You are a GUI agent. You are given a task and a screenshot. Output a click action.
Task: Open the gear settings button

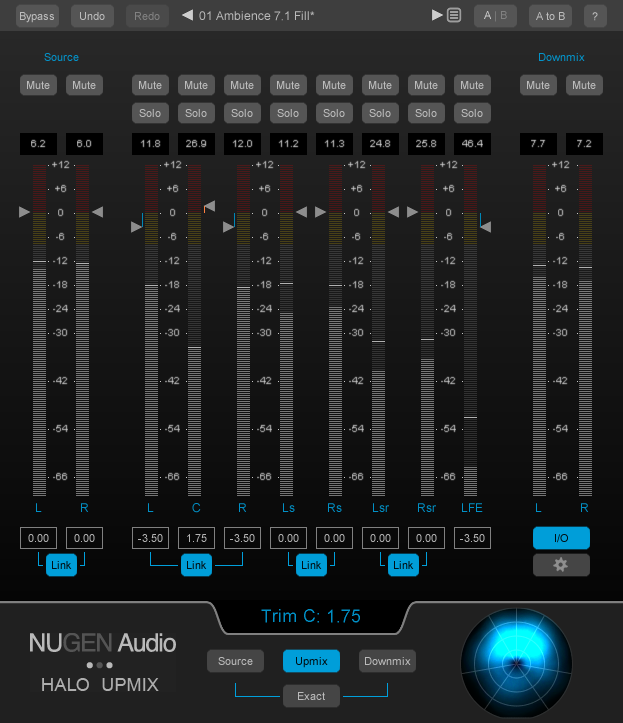[x=561, y=565]
